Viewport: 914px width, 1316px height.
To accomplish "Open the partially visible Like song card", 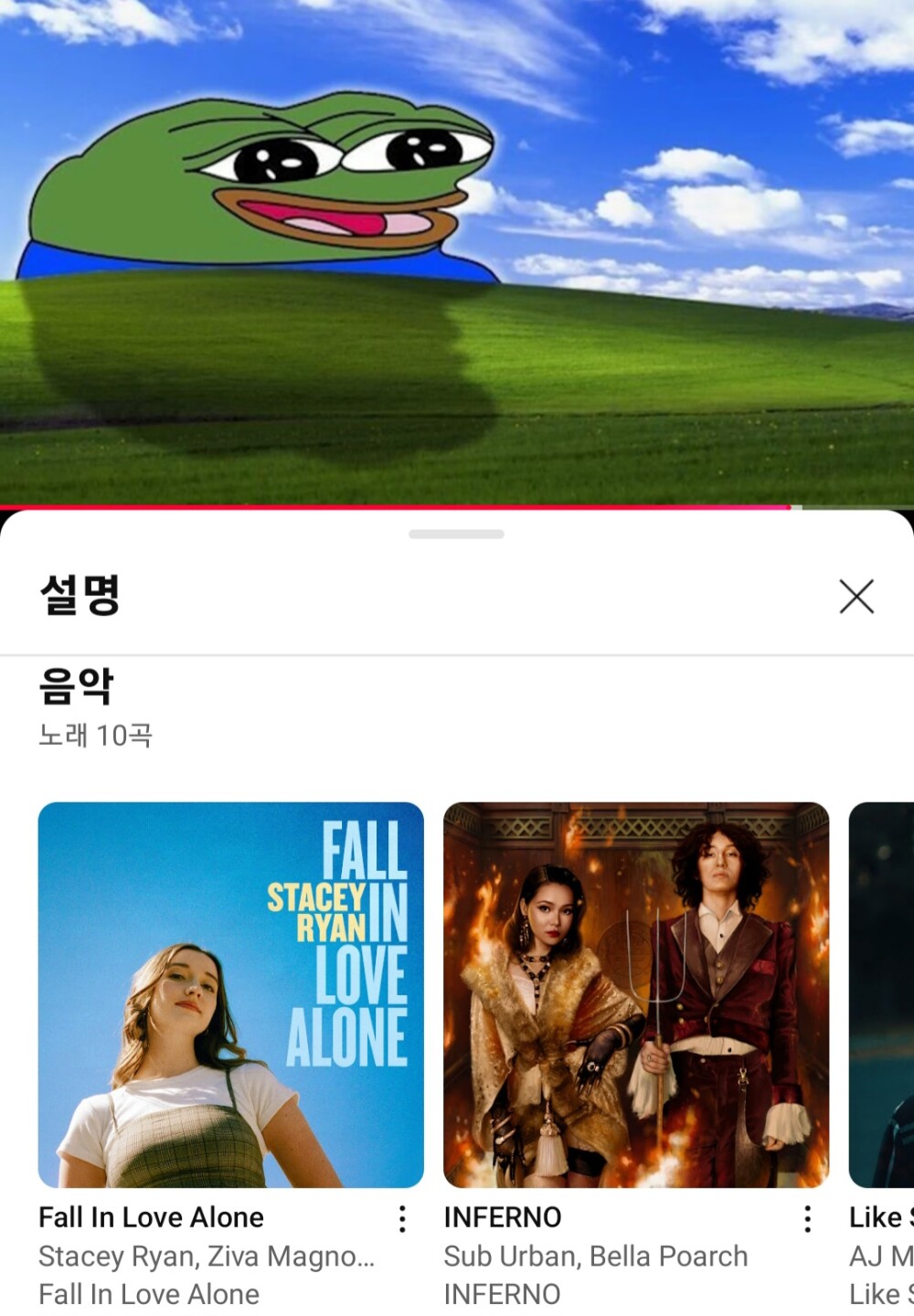I will tap(882, 994).
